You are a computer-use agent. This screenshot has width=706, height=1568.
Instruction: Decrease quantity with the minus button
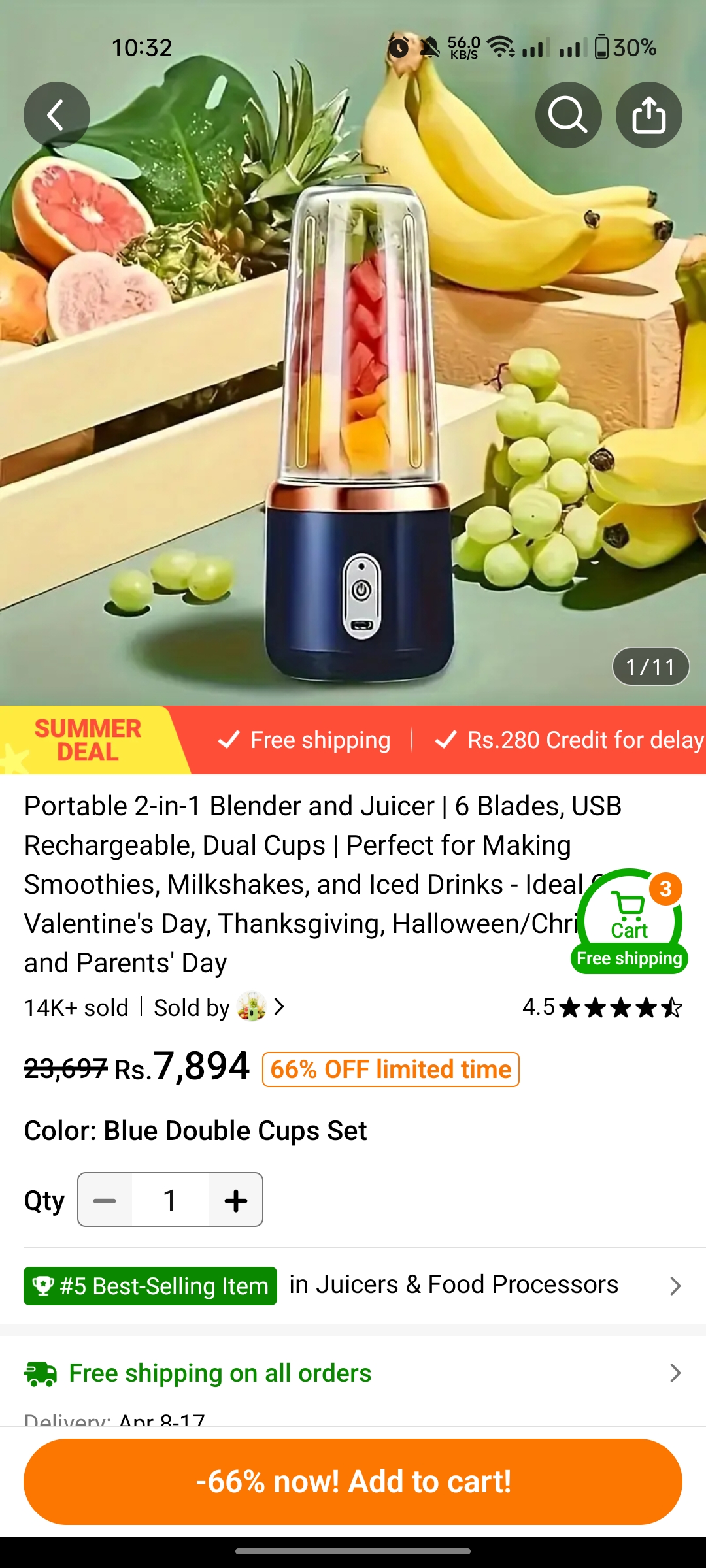(105, 1200)
